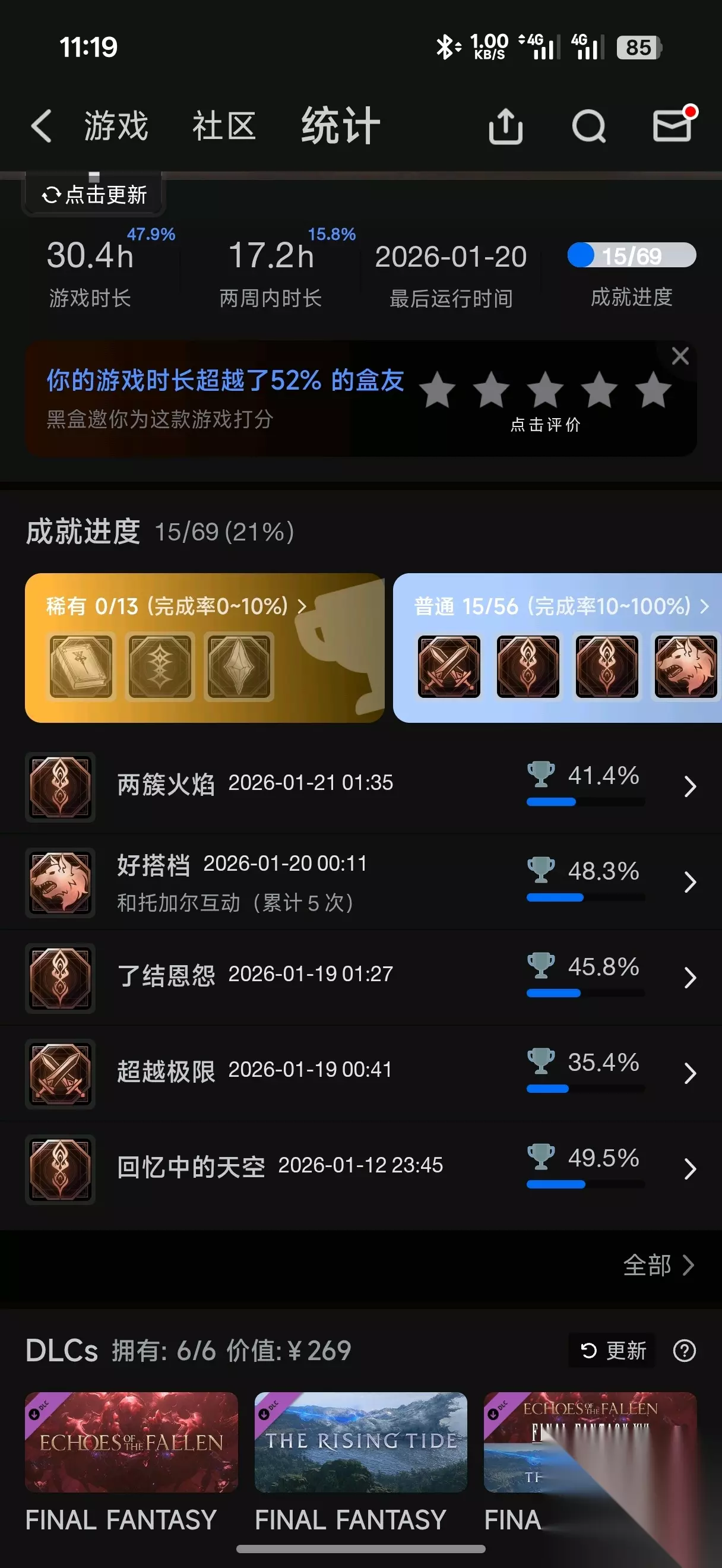The width and height of the screenshot is (722, 1568).
Task: Dismiss the game rating banner
Action: click(x=680, y=356)
